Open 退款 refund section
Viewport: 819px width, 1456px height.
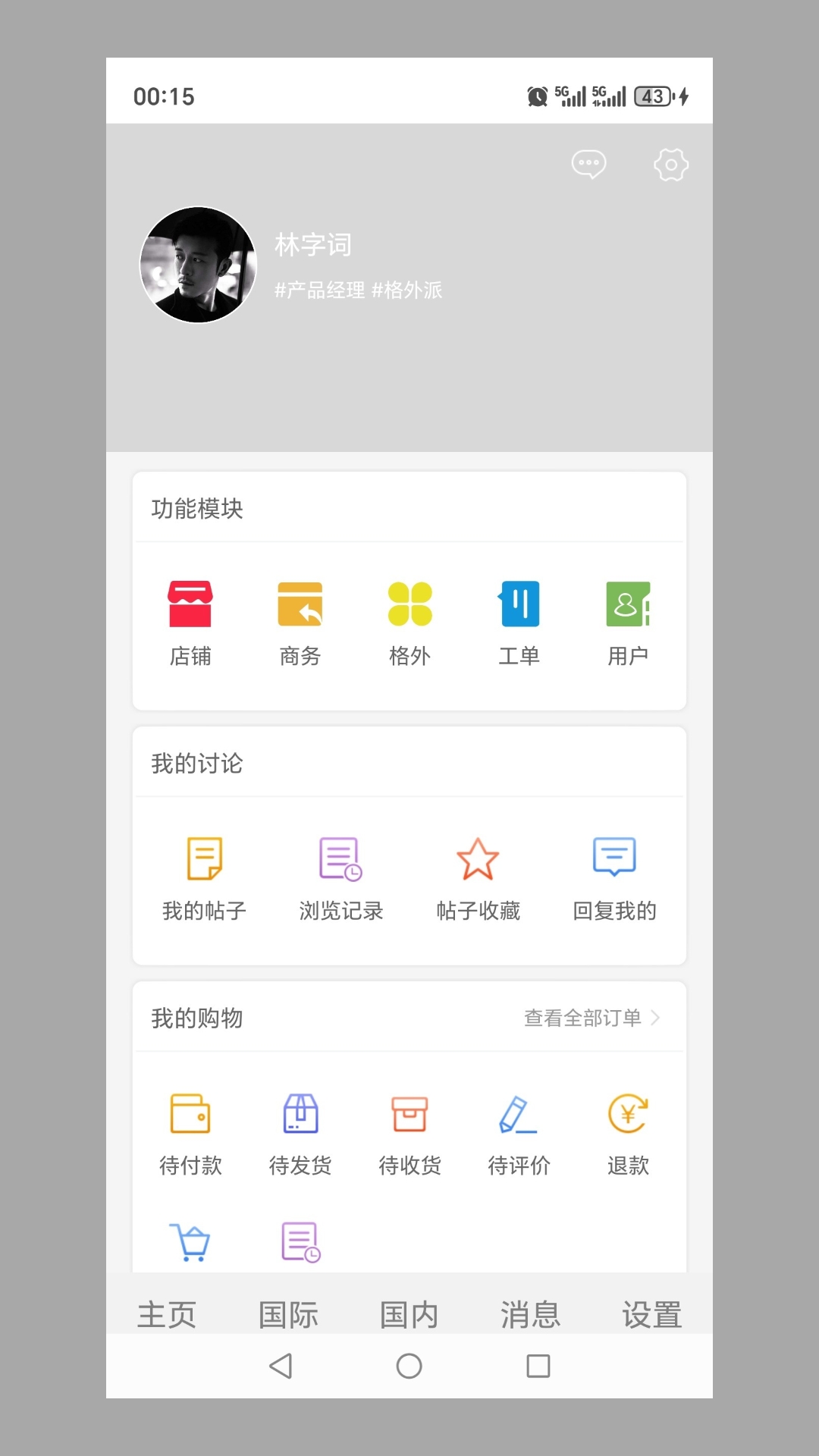click(628, 1130)
